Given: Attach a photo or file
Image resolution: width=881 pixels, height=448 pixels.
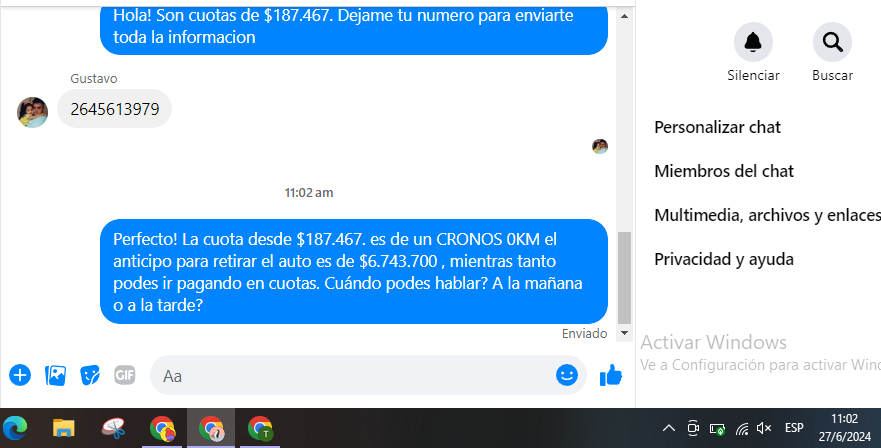Looking at the screenshot, I should tap(55, 376).
